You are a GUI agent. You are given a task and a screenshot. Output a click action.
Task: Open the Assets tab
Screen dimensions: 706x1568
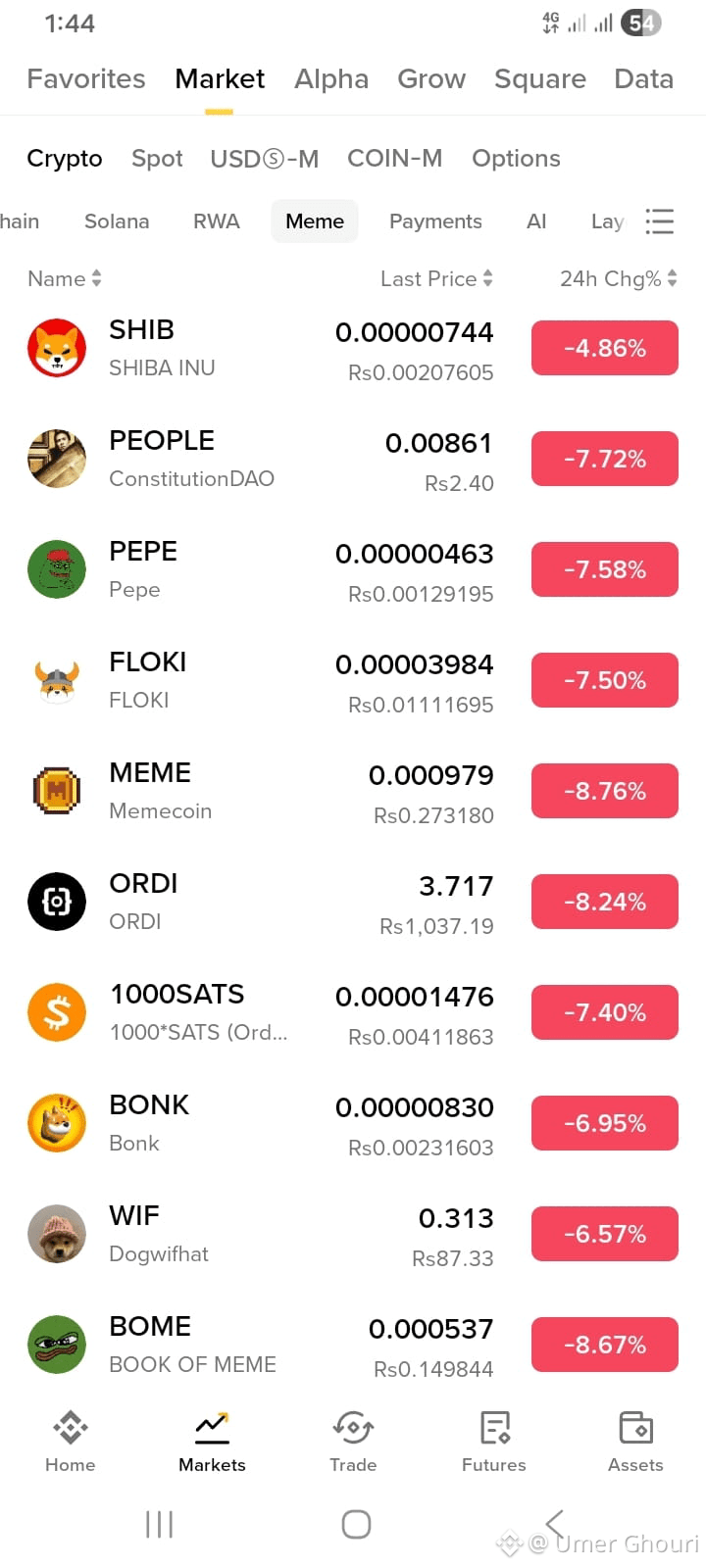[635, 1442]
